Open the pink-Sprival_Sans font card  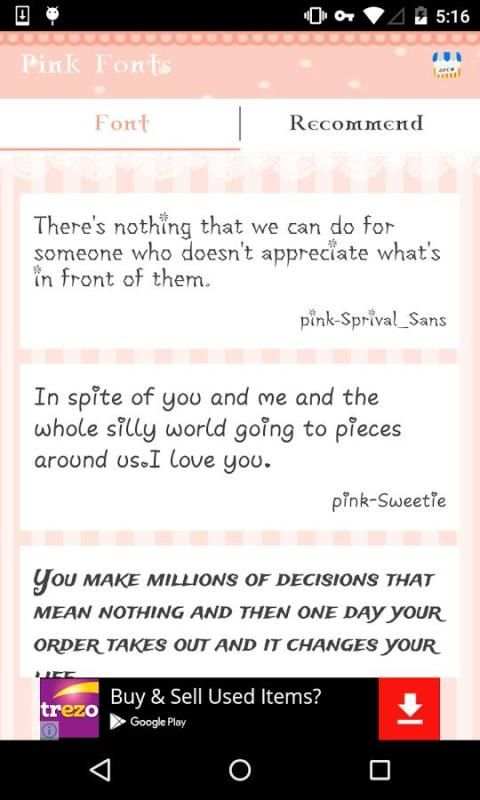[240, 271]
